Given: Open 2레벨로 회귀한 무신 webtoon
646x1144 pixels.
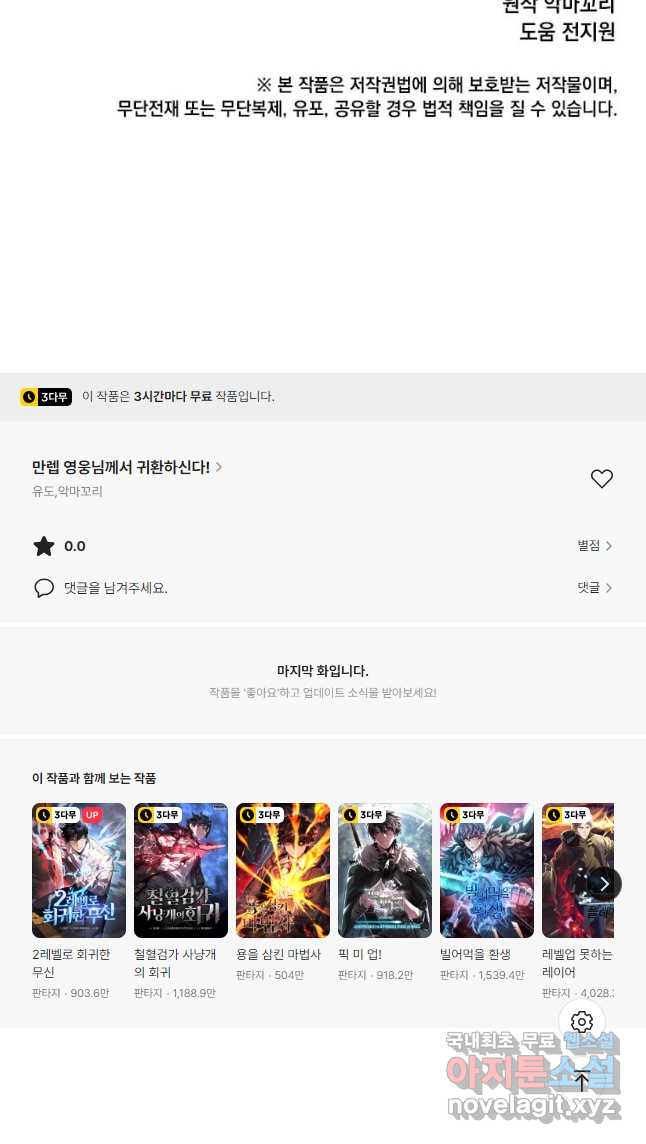Looking at the screenshot, I should pos(79,870).
